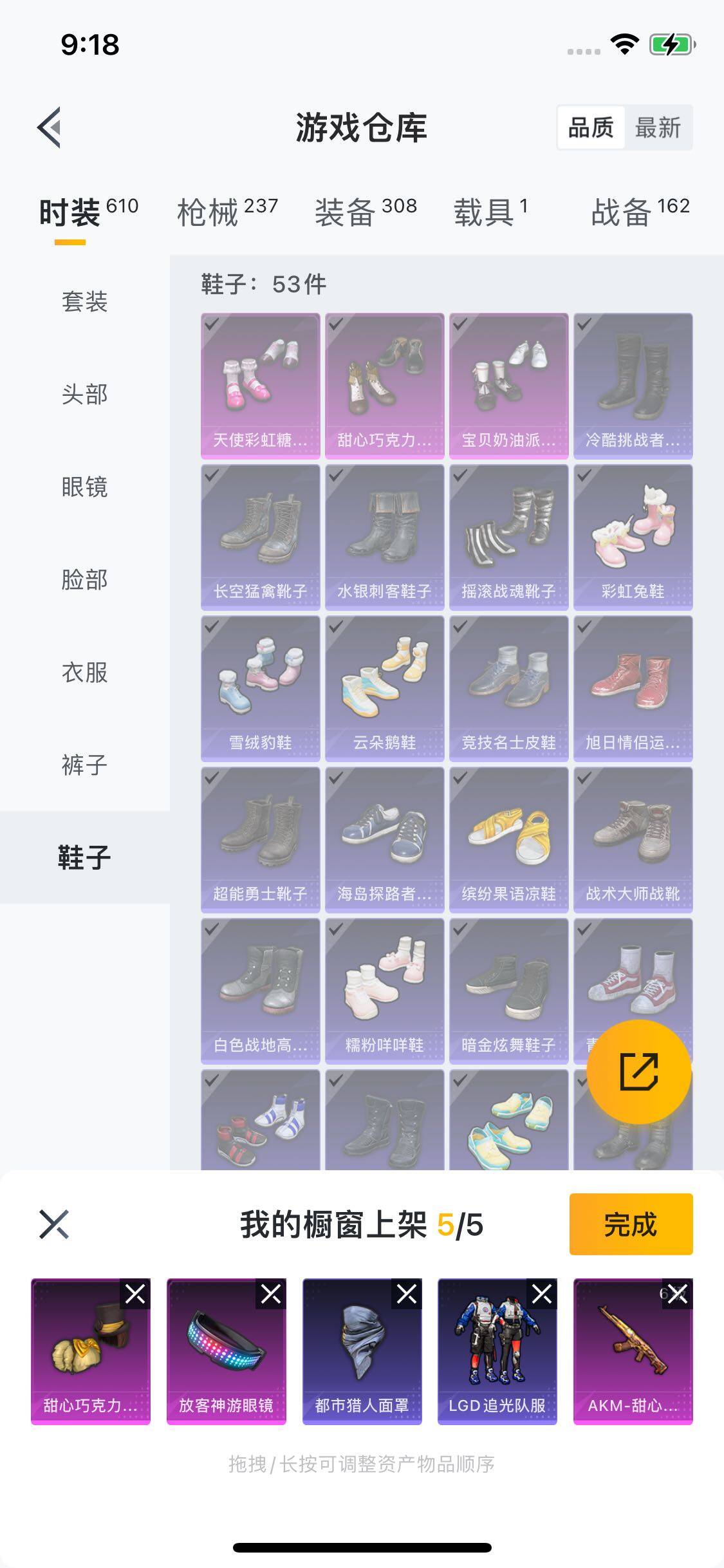Tap the orange share floating button
The width and height of the screenshot is (724, 1568).
638,1072
